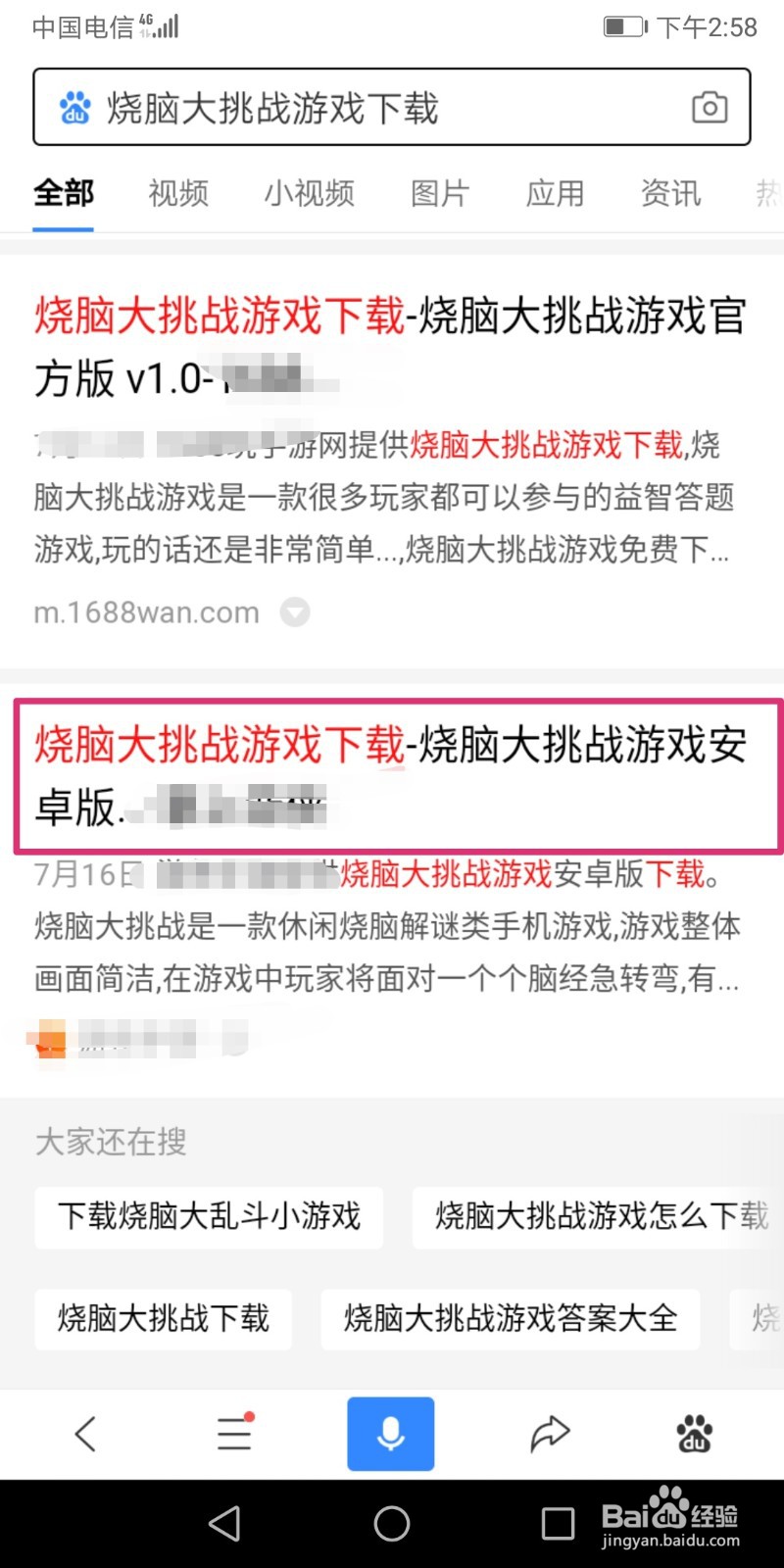This screenshot has width=784, height=1568.
Task: Switch to the 视频 tab
Action: [x=177, y=193]
